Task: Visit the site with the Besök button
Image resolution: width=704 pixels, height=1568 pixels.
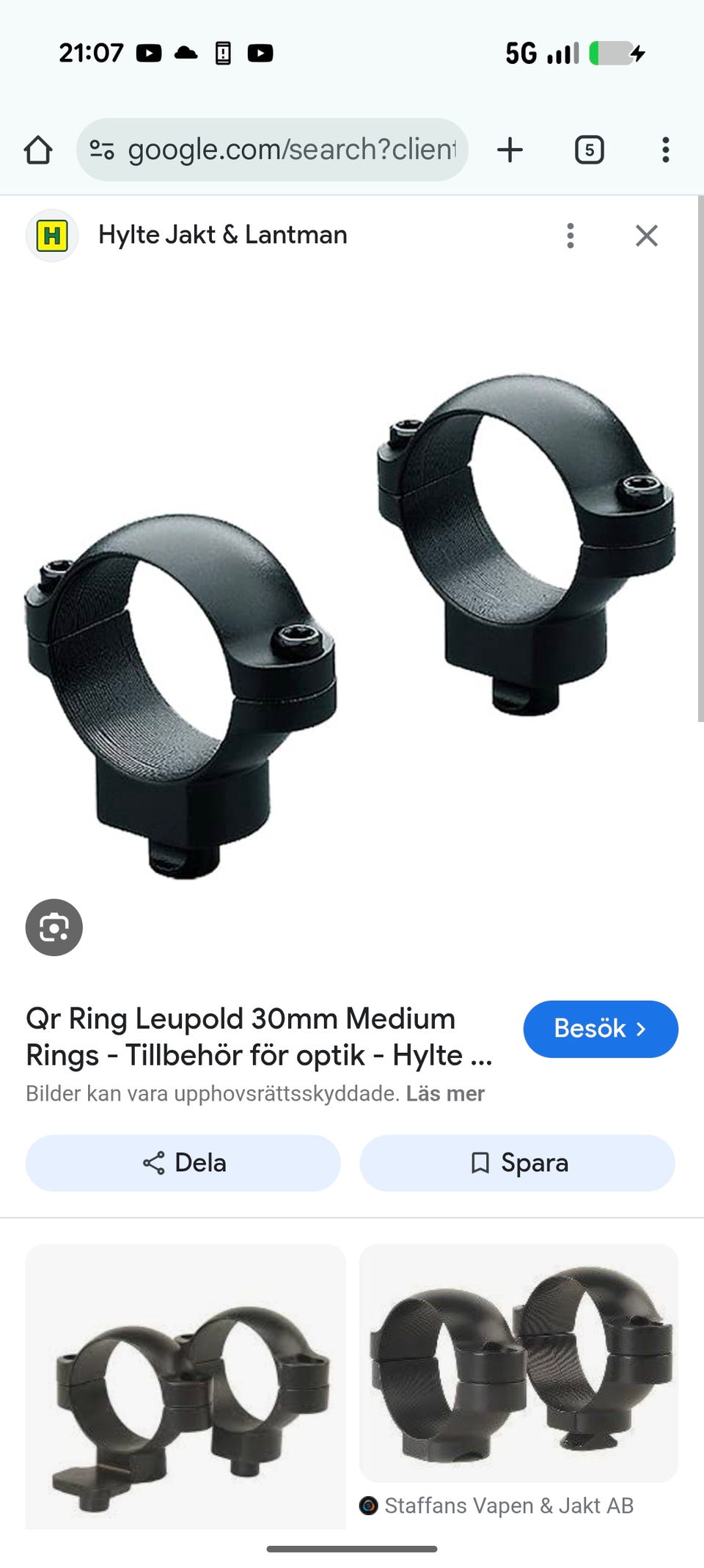Action: 600,1029
